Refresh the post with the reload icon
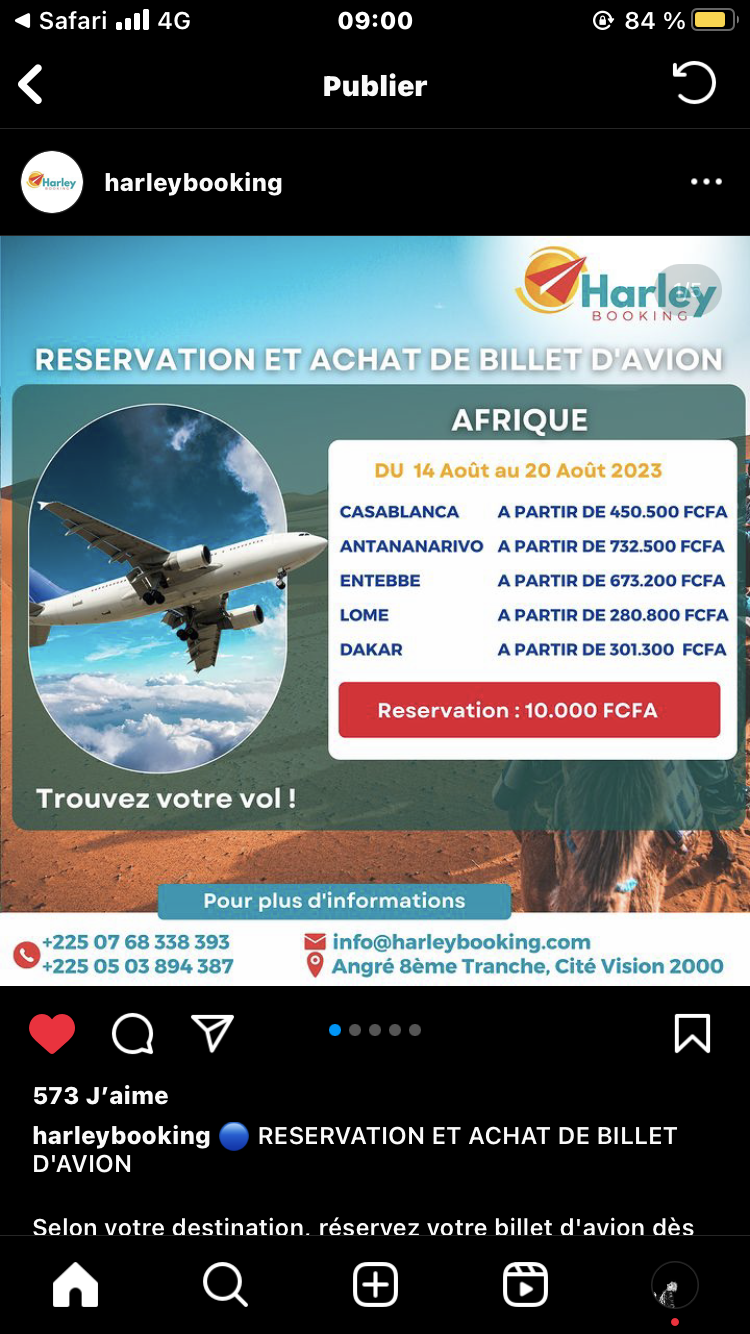 click(x=694, y=84)
